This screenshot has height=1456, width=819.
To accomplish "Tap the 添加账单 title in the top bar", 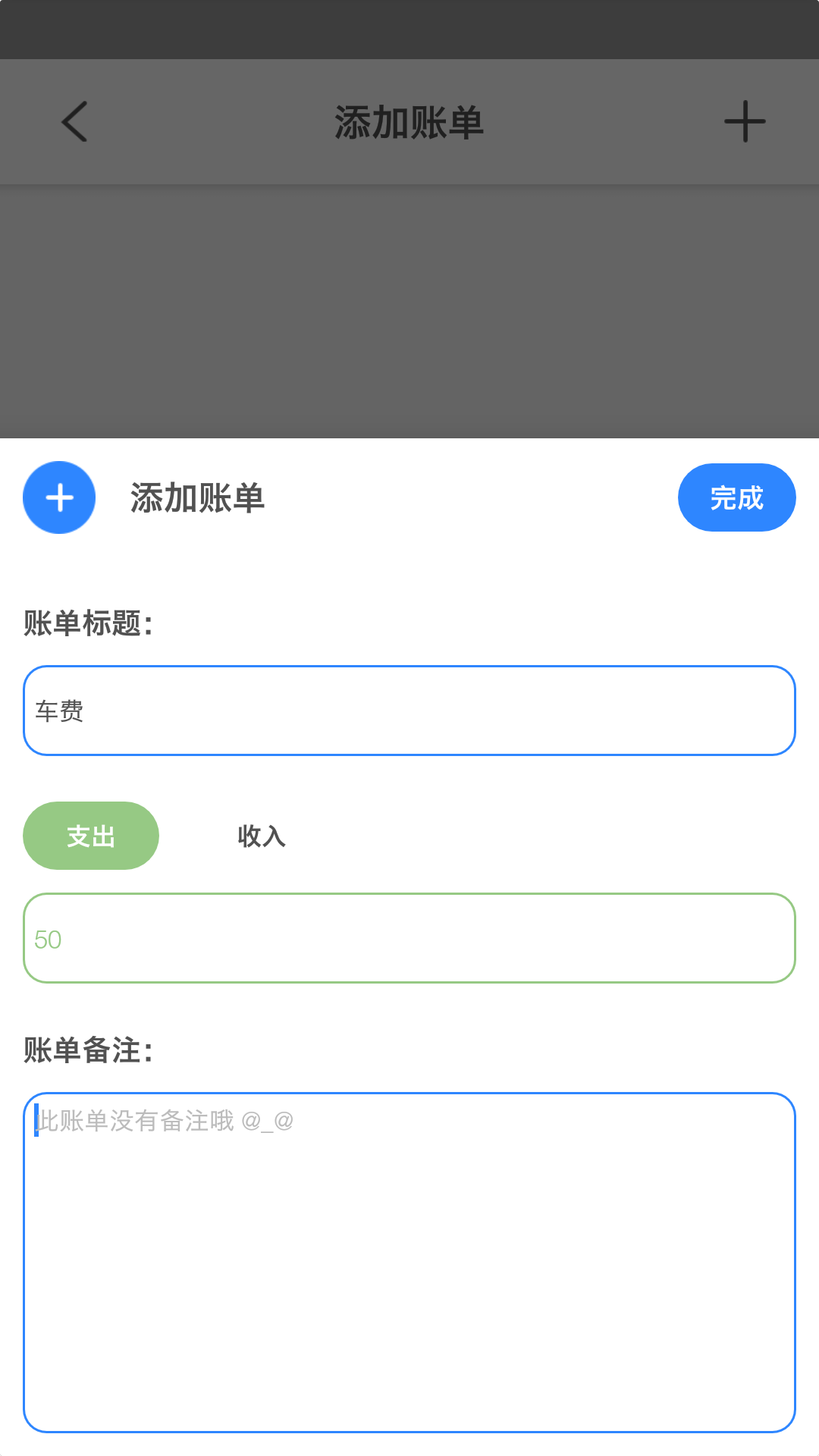I will coord(409,121).
